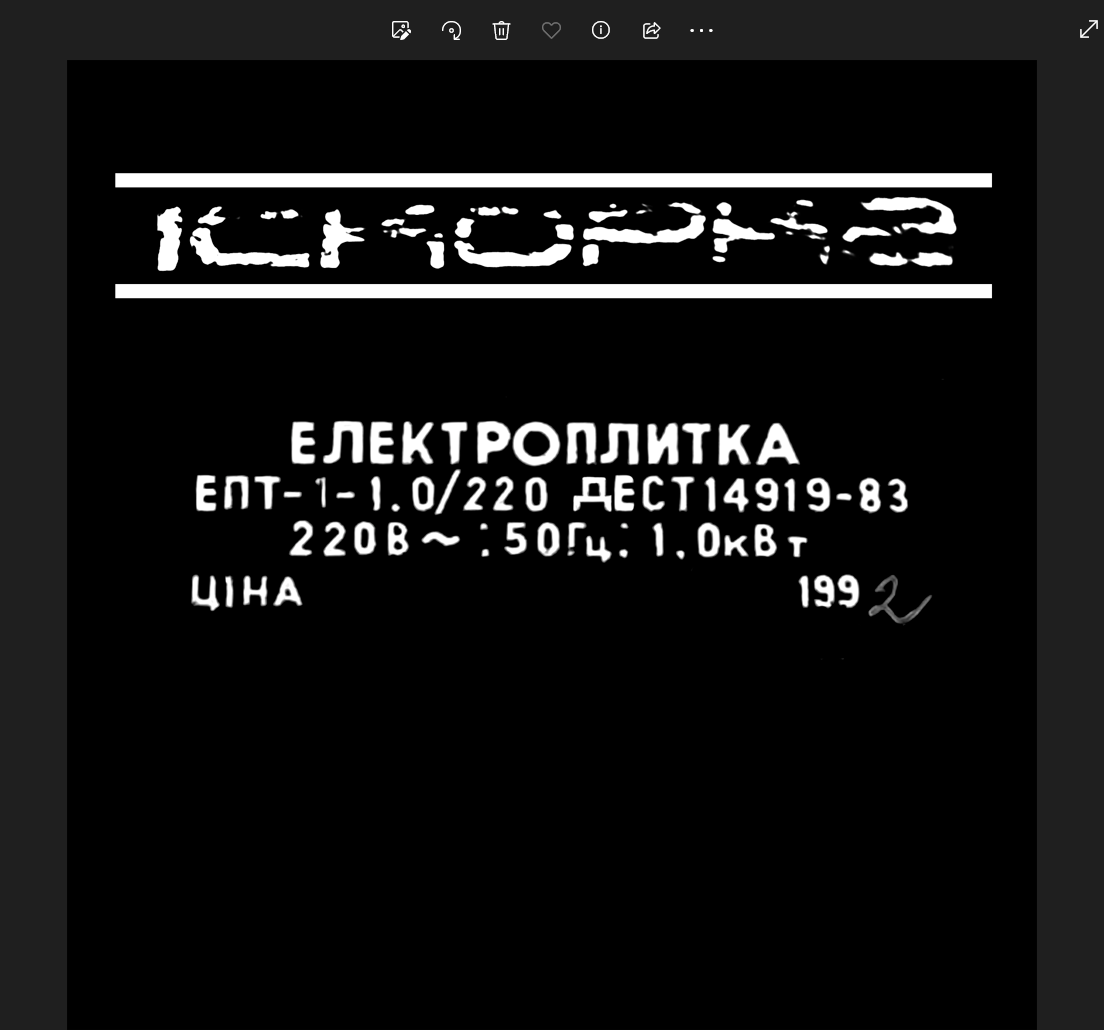Share this picture

651,30
